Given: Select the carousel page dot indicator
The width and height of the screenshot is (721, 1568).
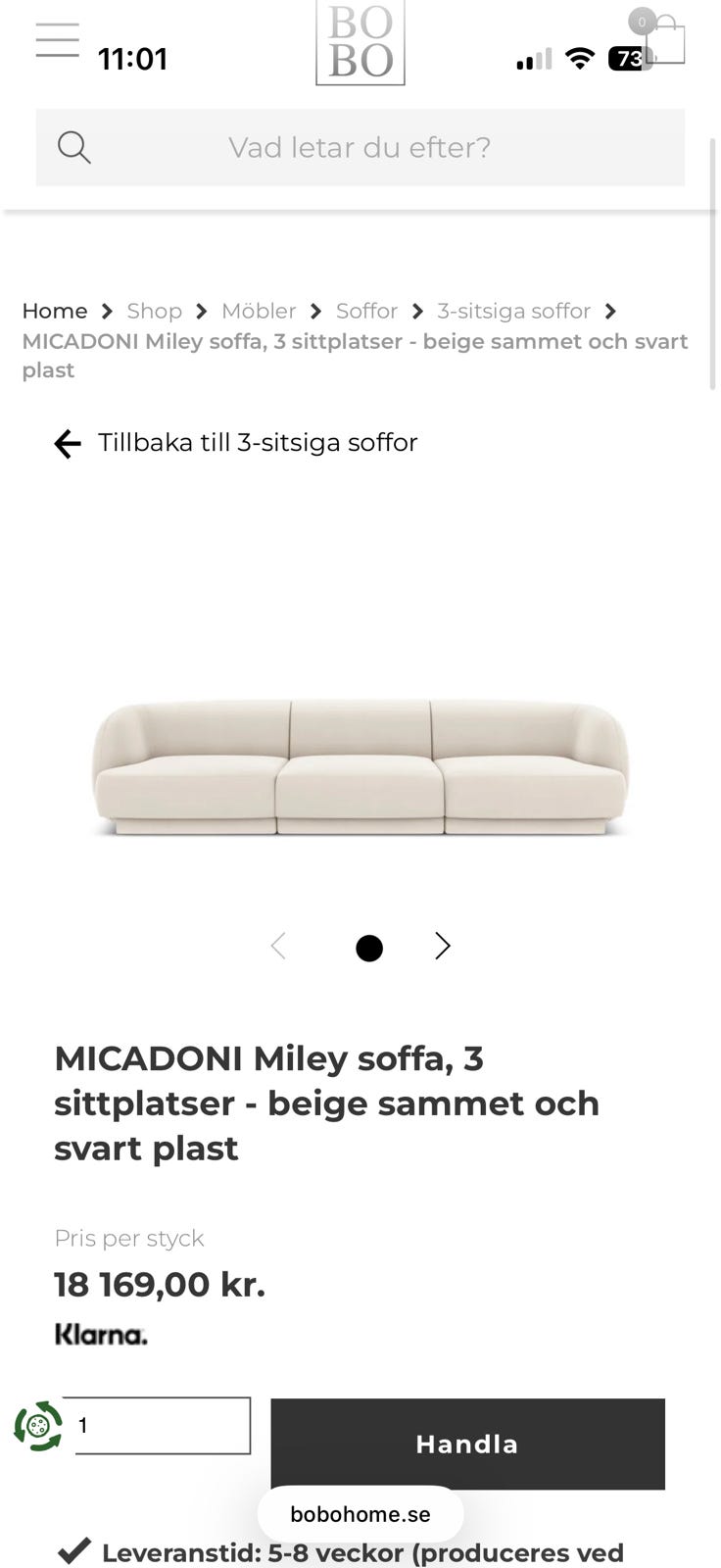Looking at the screenshot, I should click(x=369, y=946).
